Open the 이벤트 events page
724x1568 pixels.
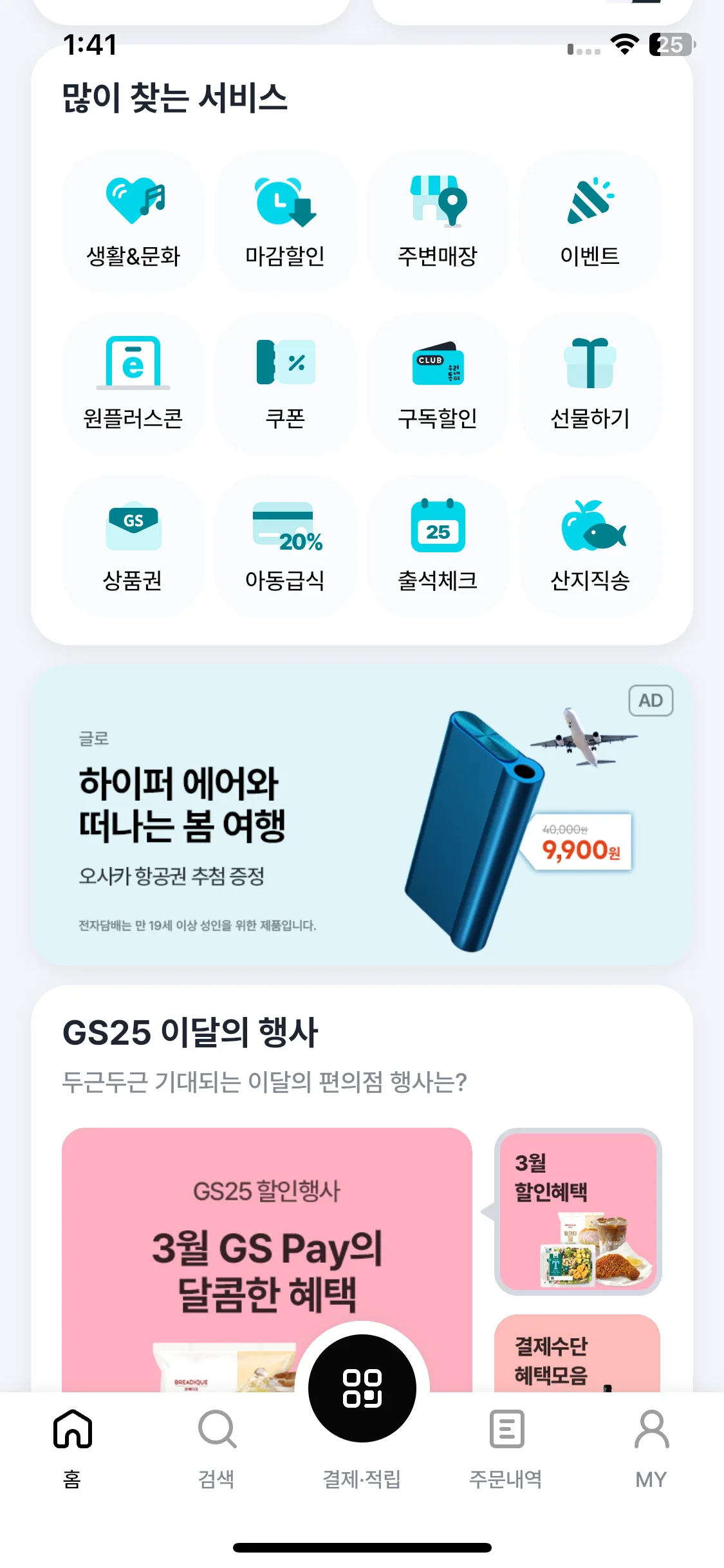tap(590, 222)
